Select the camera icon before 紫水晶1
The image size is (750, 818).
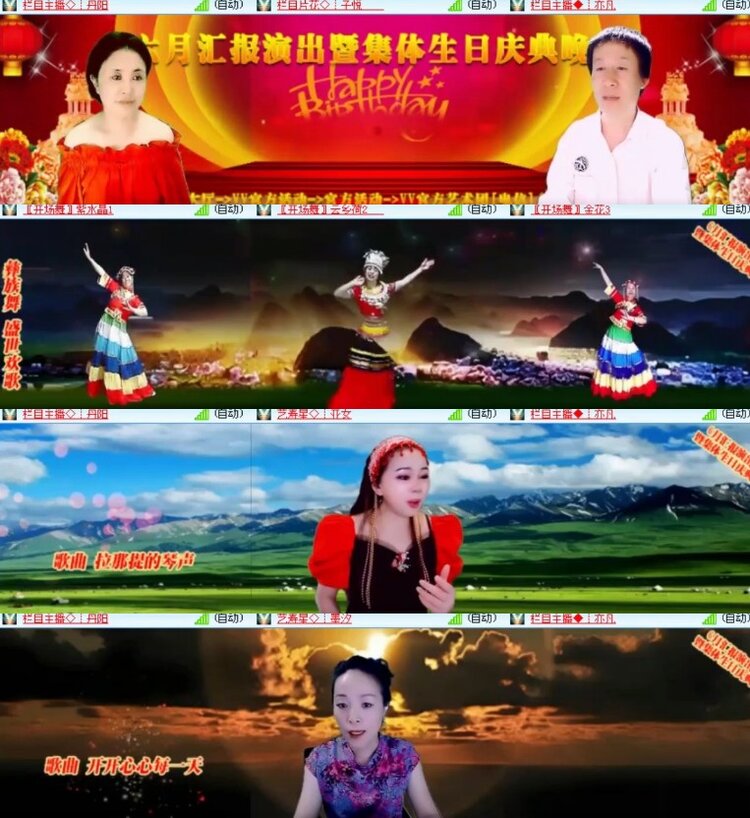coord(8,212)
